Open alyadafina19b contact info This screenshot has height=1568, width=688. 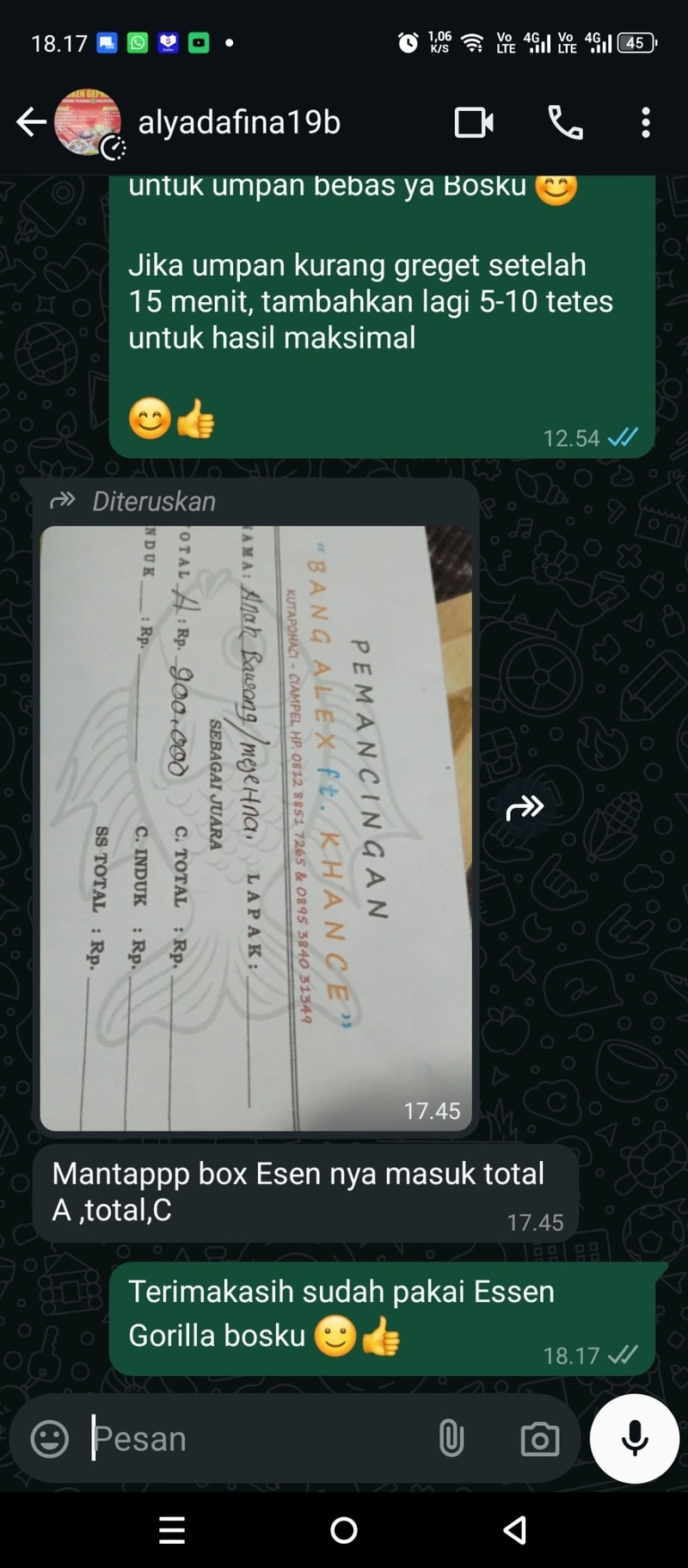pyautogui.click(x=239, y=122)
